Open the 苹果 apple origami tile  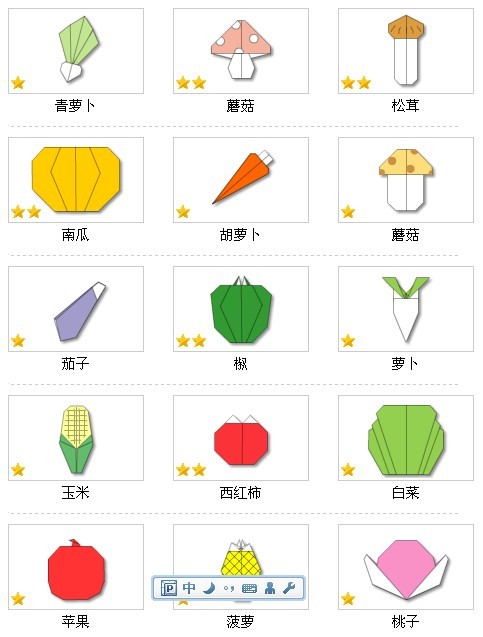76,567
